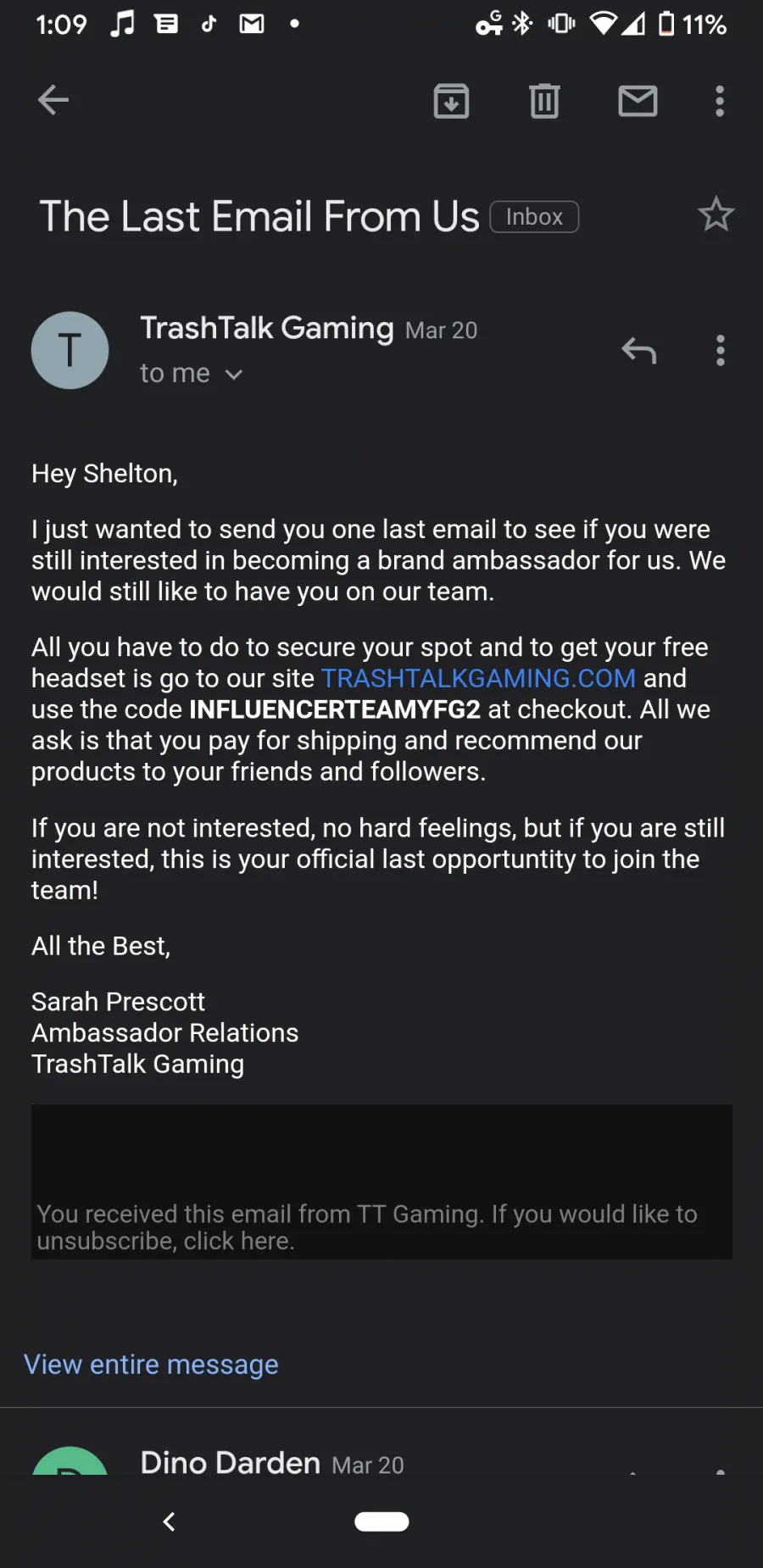Mark the email as unread
This screenshot has width=763, height=1568.
point(638,101)
